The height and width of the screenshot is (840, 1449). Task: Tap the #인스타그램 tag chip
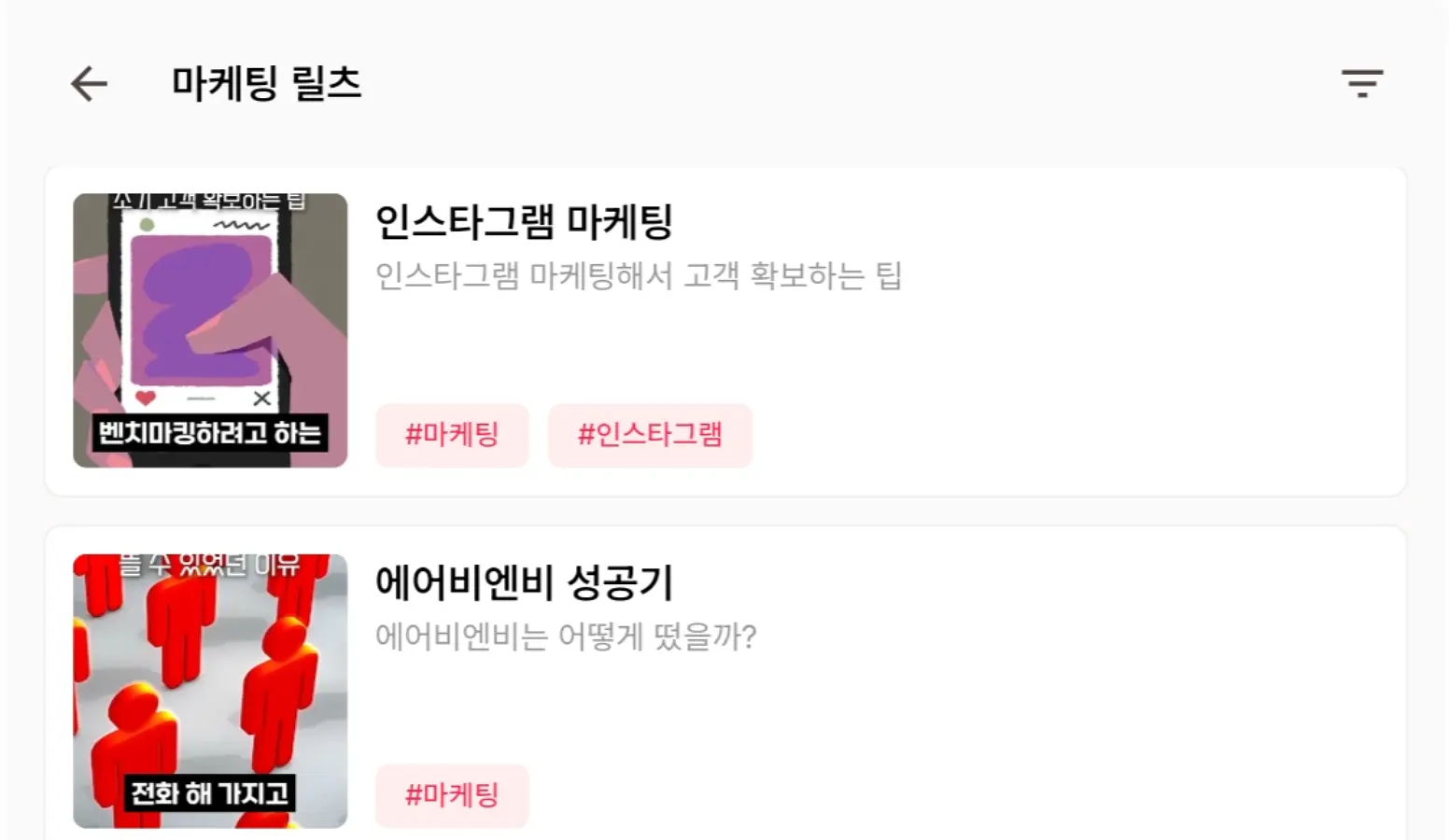(x=650, y=435)
